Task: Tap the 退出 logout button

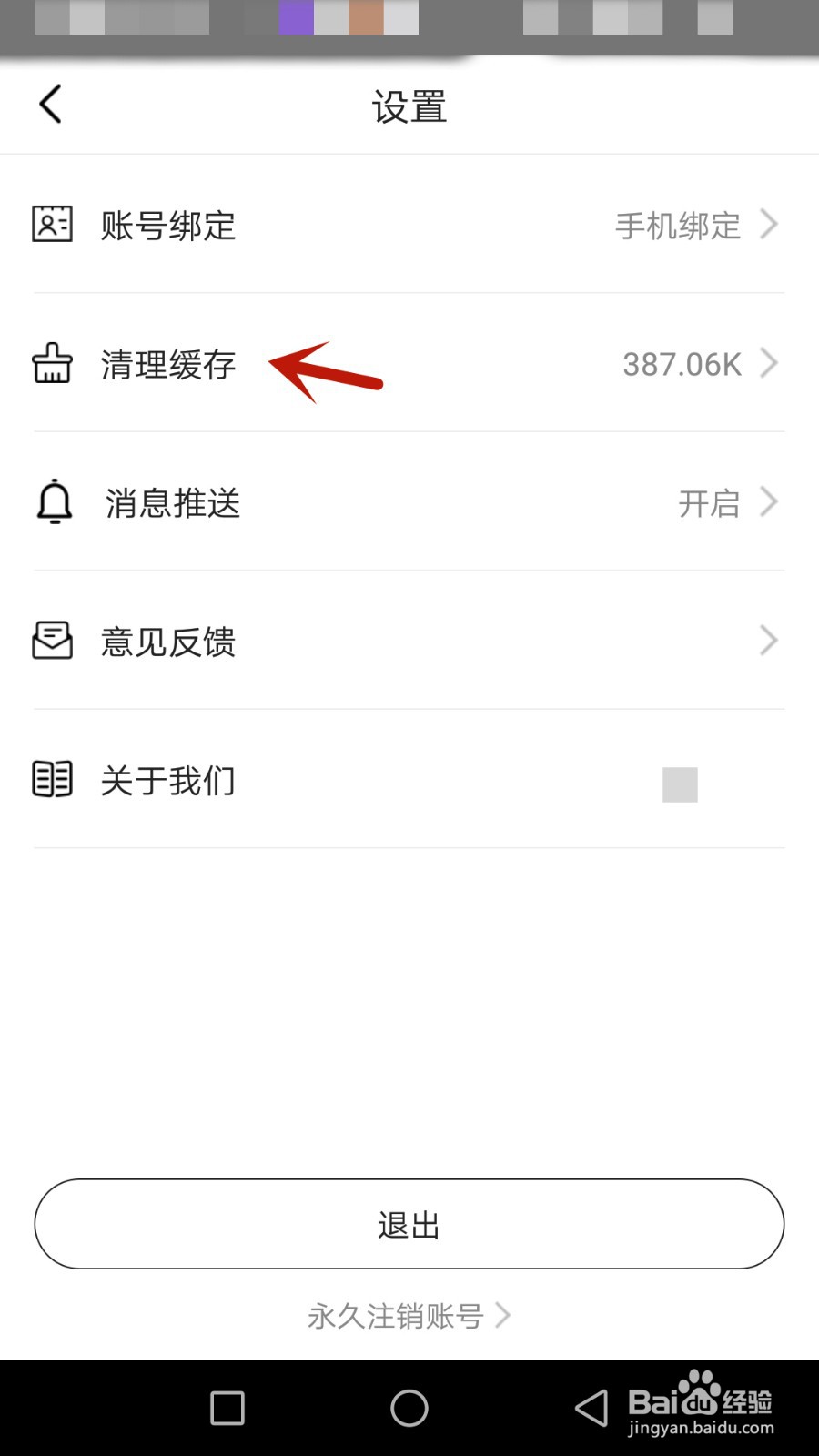Action: pyautogui.click(x=409, y=1224)
